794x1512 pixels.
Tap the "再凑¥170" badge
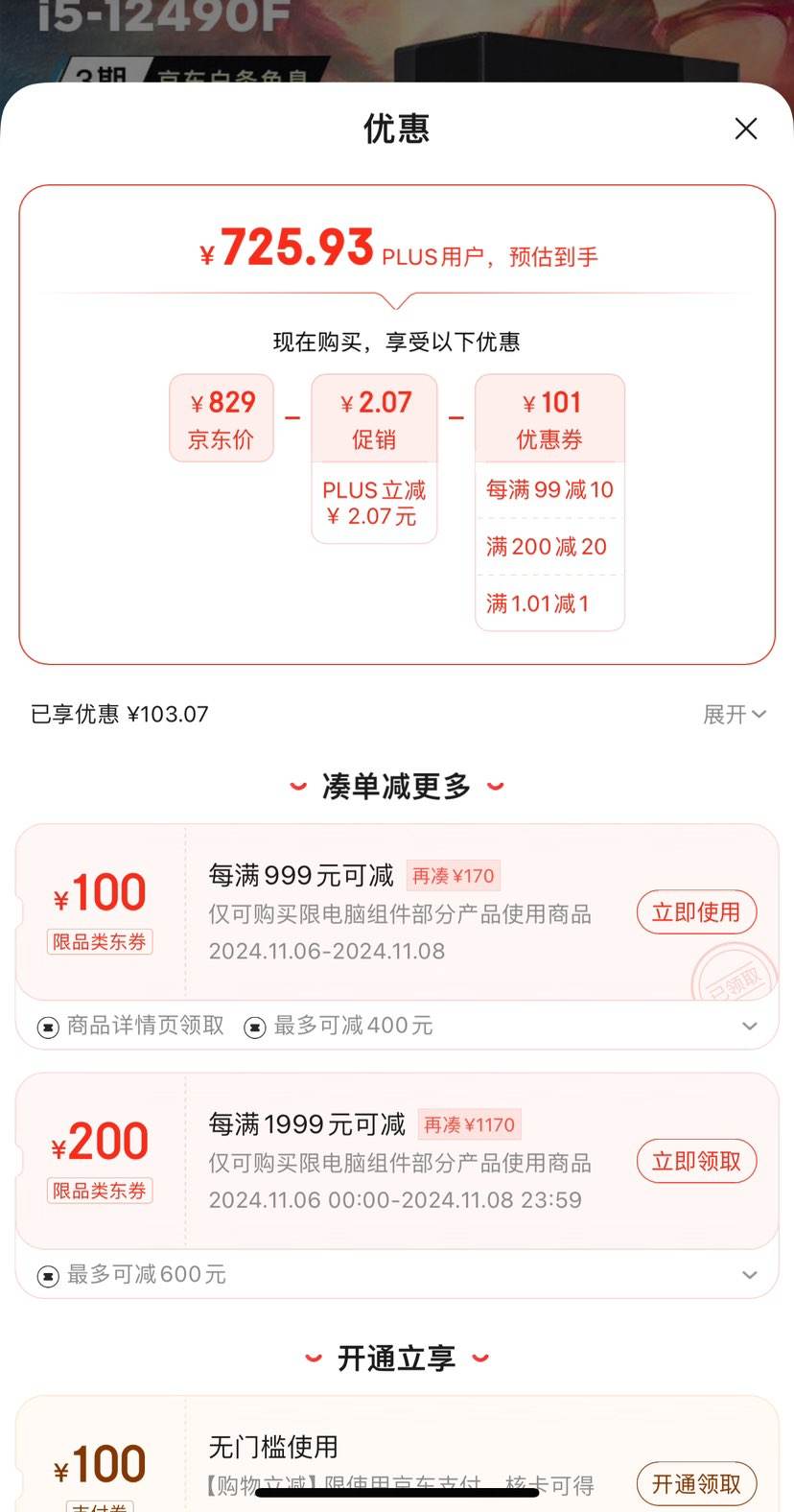click(454, 875)
